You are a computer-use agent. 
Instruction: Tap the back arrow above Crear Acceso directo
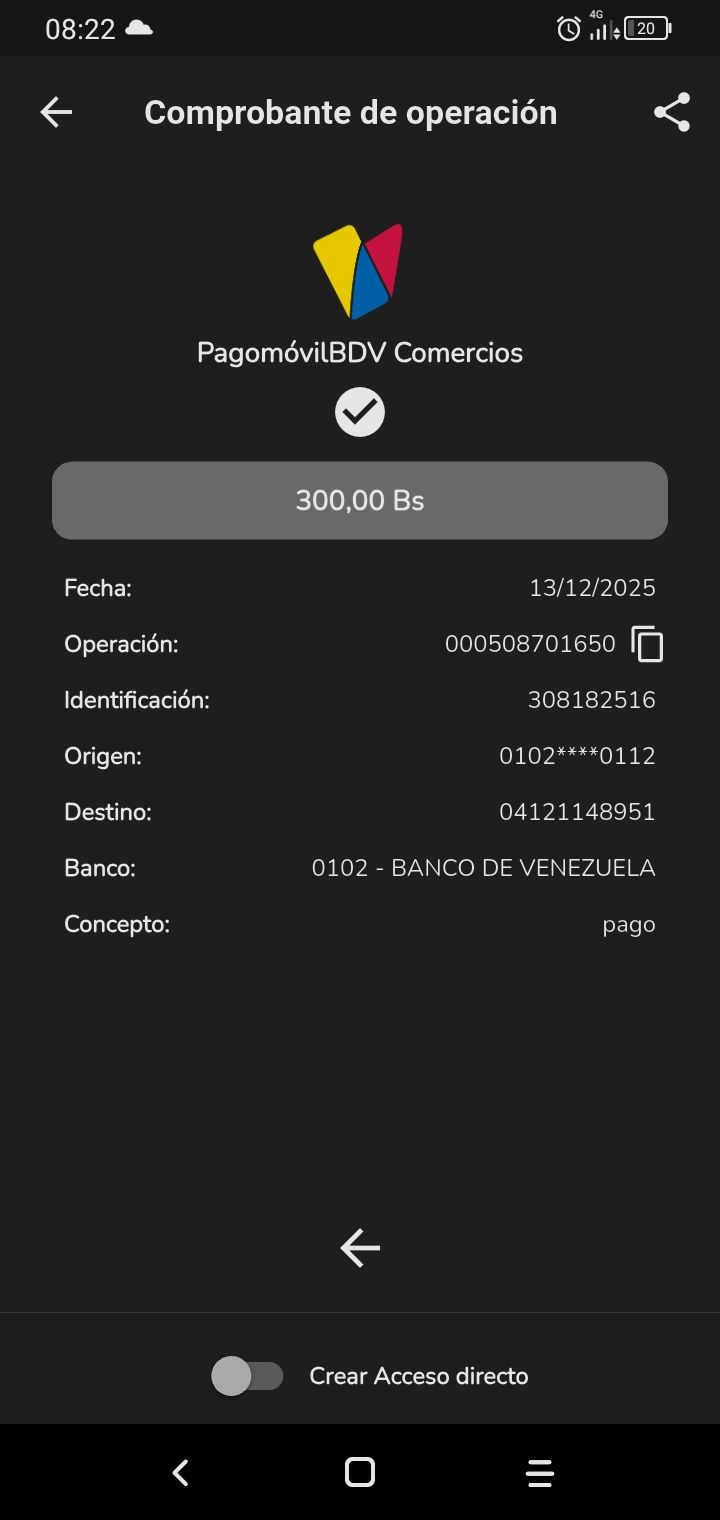click(360, 1248)
